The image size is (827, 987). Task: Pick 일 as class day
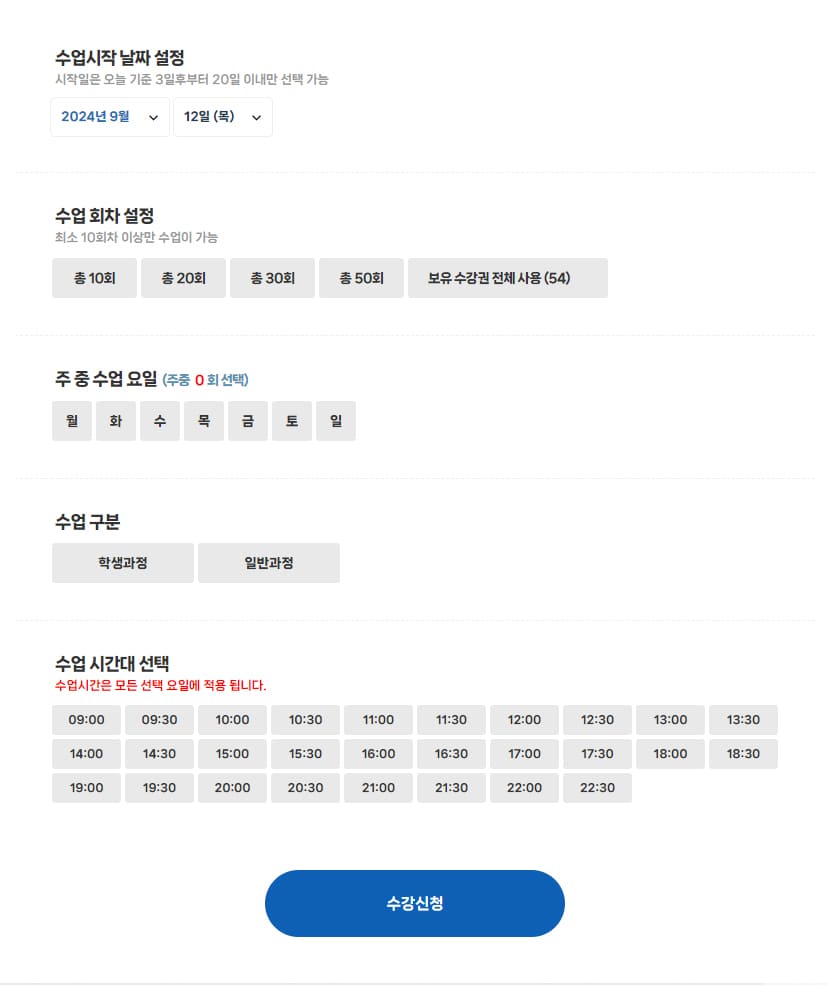click(x=335, y=421)
